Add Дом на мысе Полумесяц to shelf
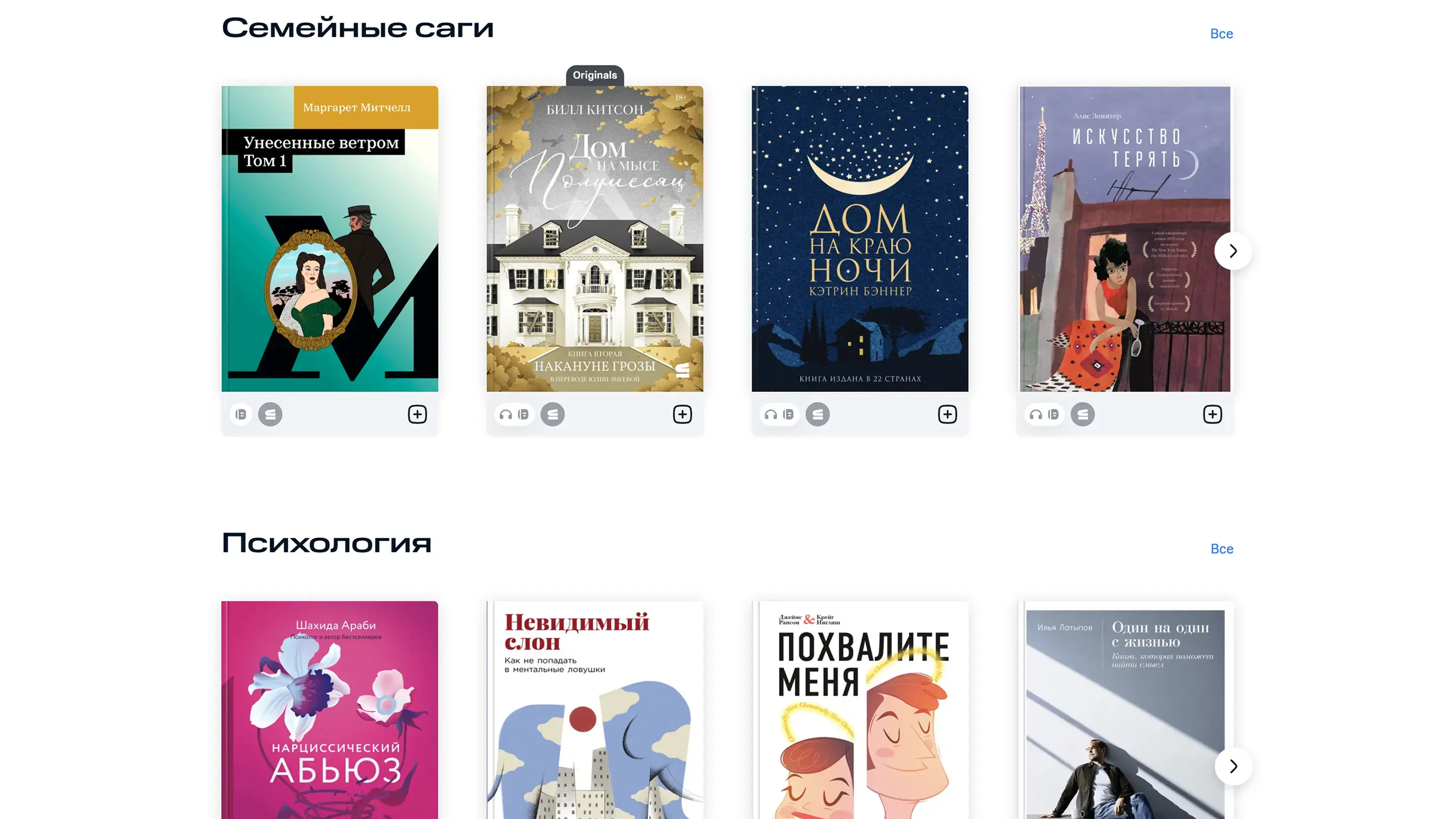Screen dimensions: 1456x819 (x=682, y=415)
